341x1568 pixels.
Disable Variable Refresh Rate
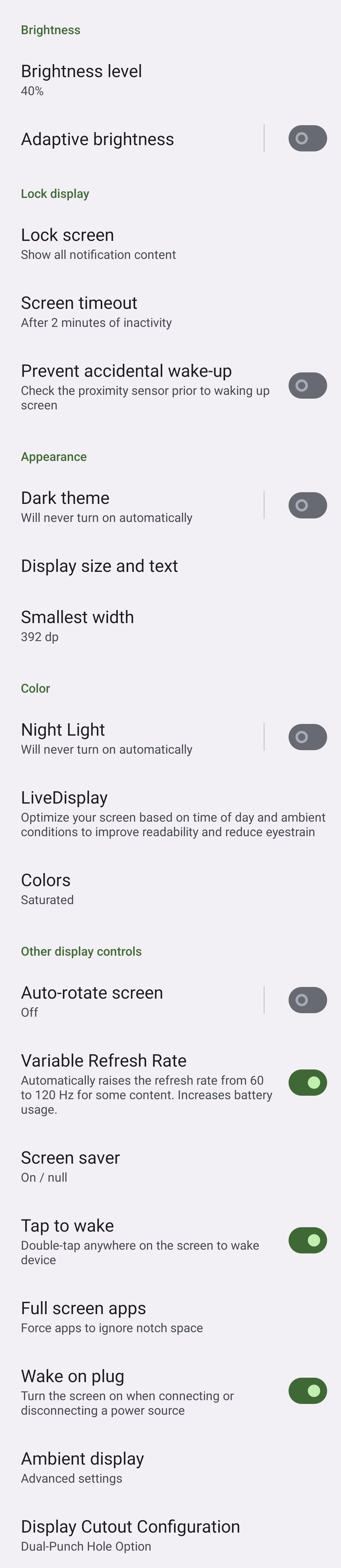308,1082
